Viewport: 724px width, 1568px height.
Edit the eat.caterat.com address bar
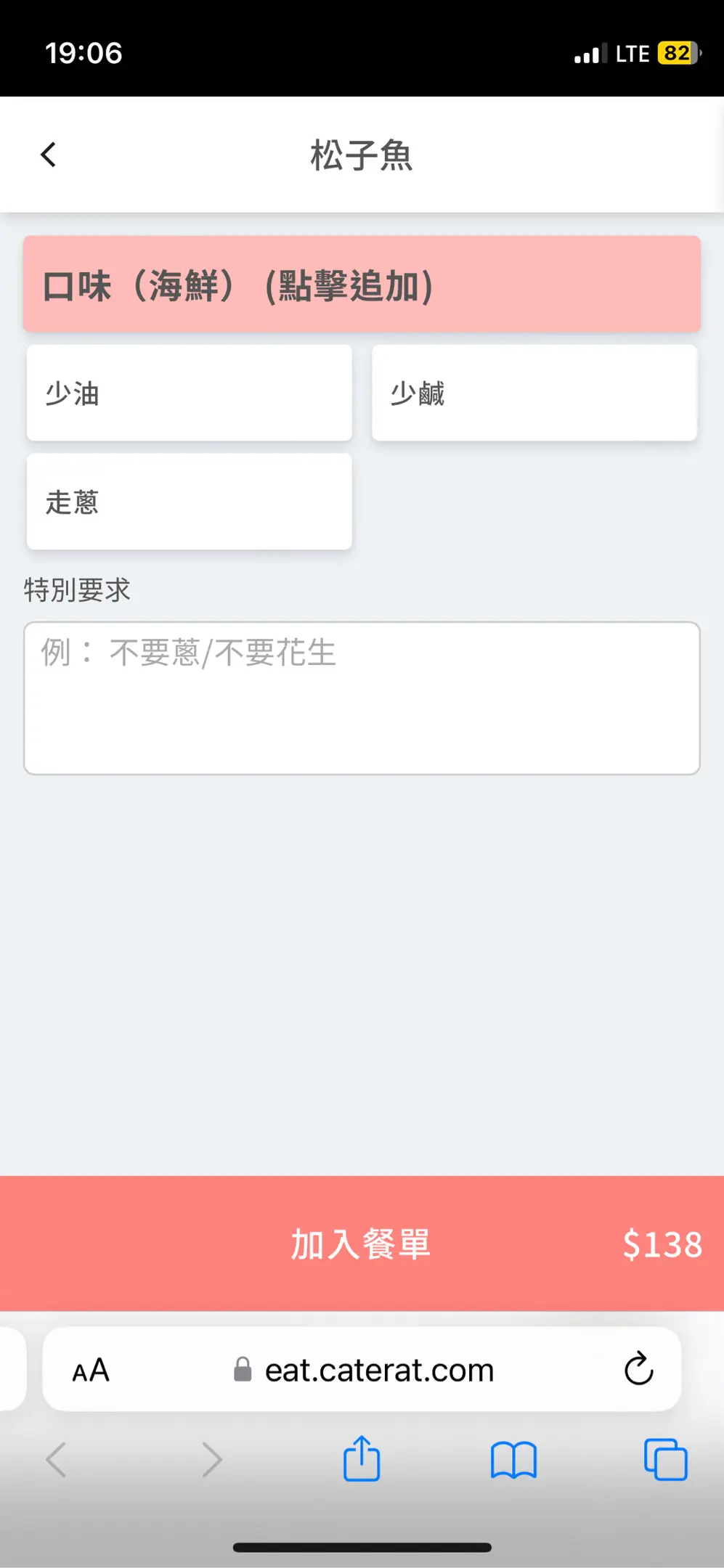click(379, 1371)
